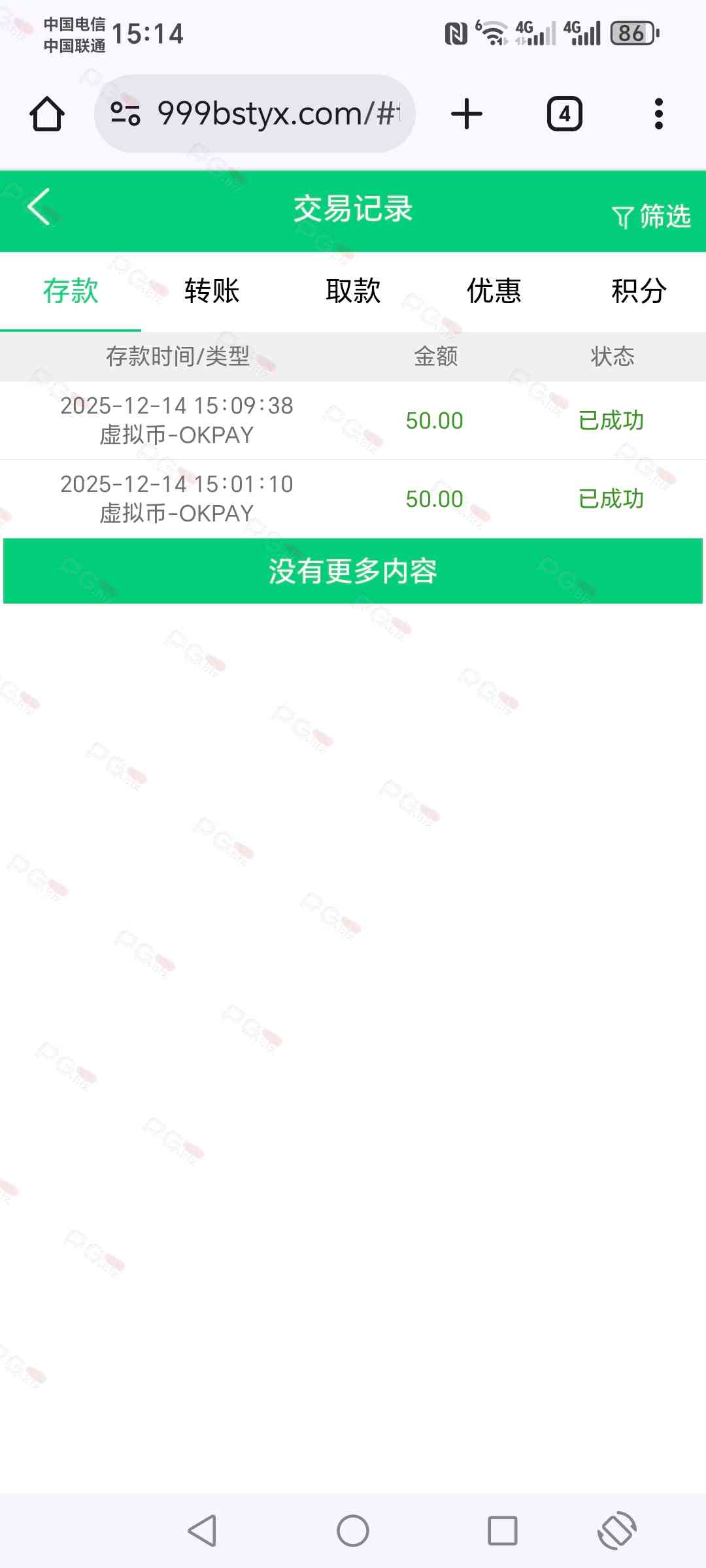Go back from the 交易记录 page

[39, 208]
